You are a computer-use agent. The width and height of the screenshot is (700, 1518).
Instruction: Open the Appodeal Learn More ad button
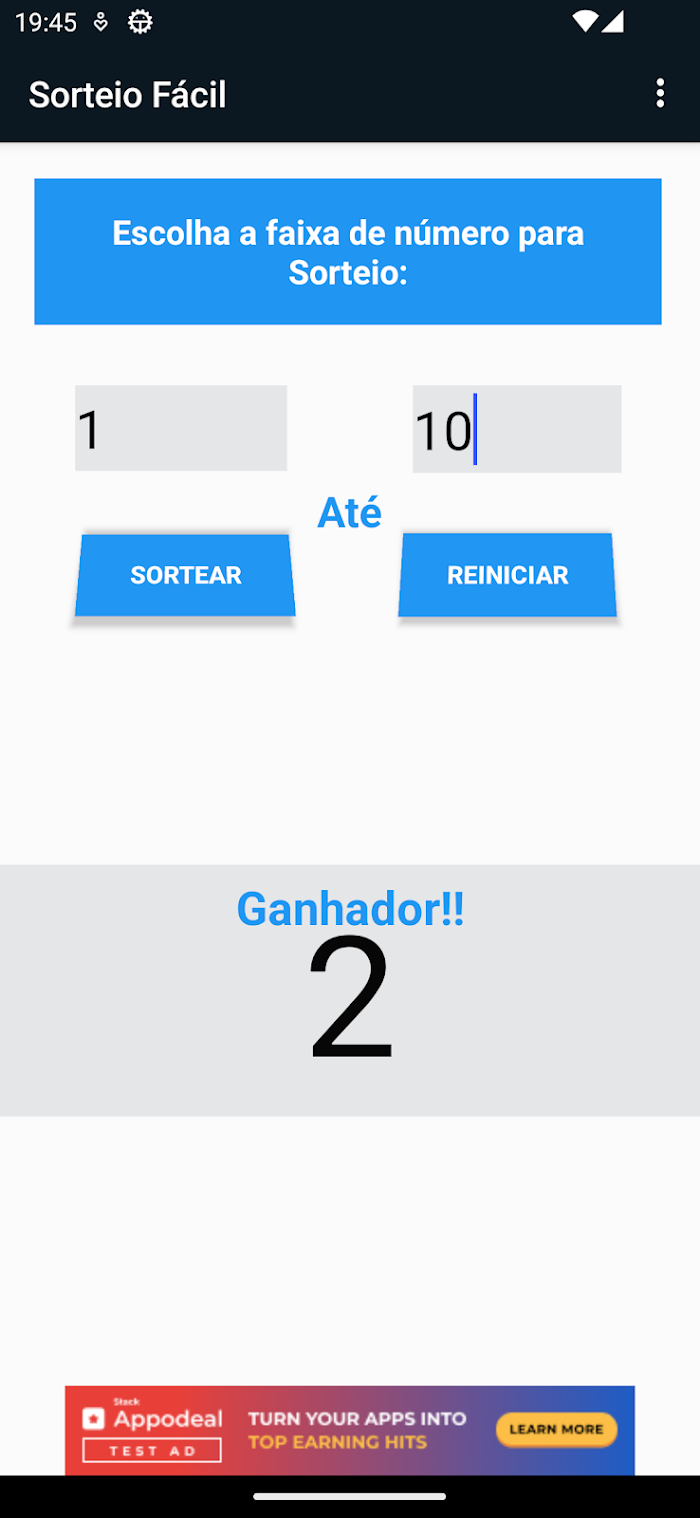pyautogui.click(x=556, y=1430)
